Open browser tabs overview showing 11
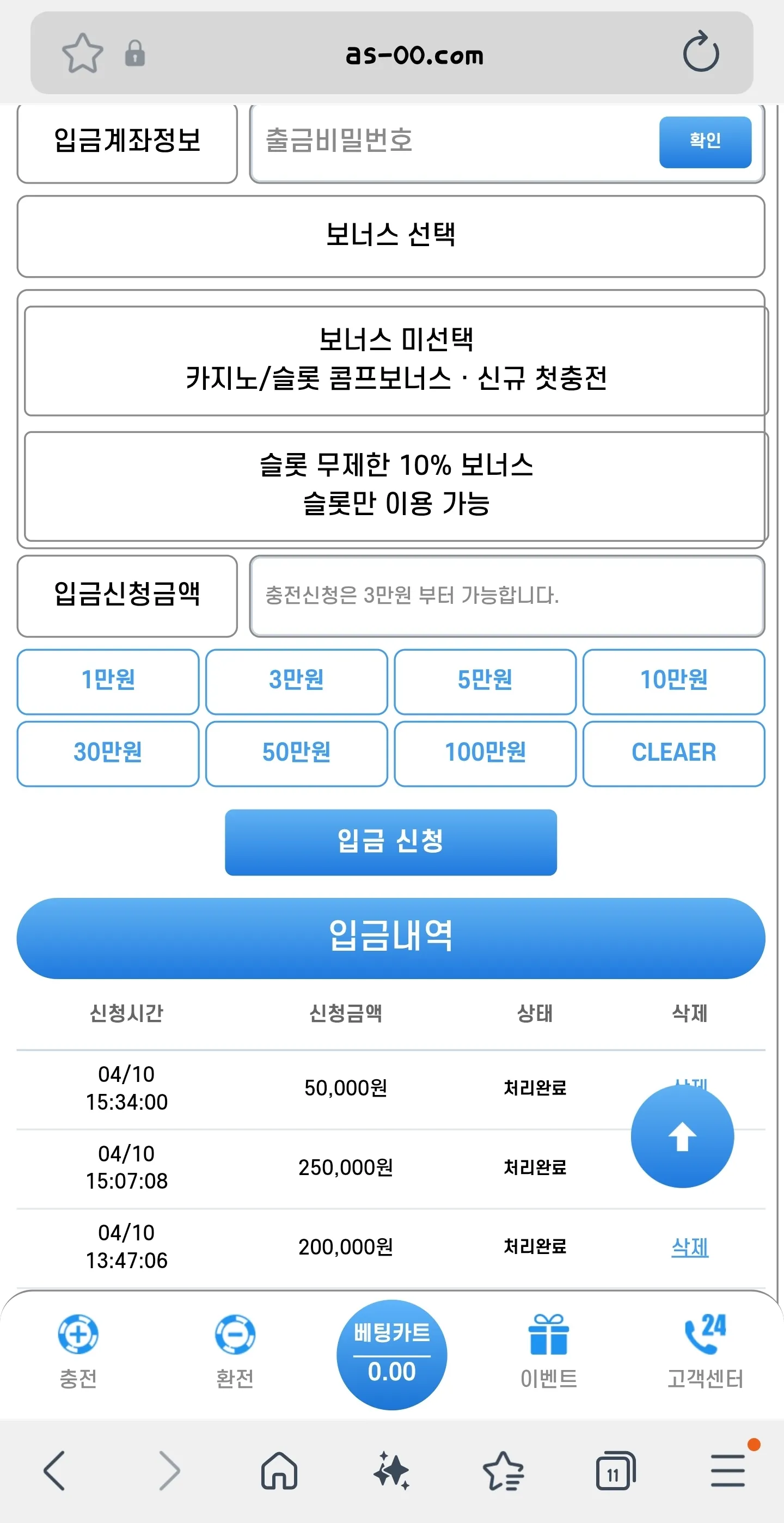Image resolution: width=784 pixels, height=1523 pixels. 615,1470
